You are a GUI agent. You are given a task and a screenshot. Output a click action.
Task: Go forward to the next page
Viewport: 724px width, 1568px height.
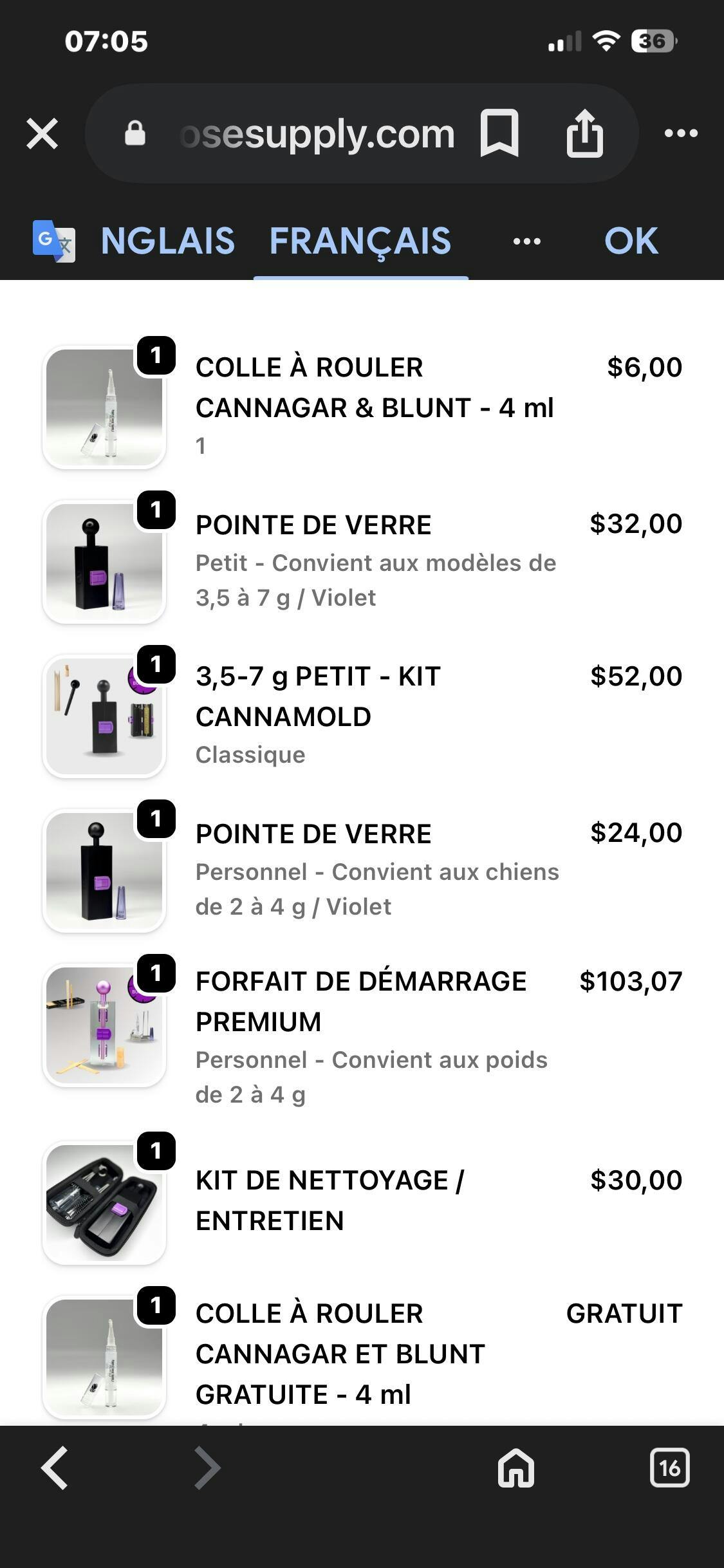pyautogui.click(x=207, y=1468)
